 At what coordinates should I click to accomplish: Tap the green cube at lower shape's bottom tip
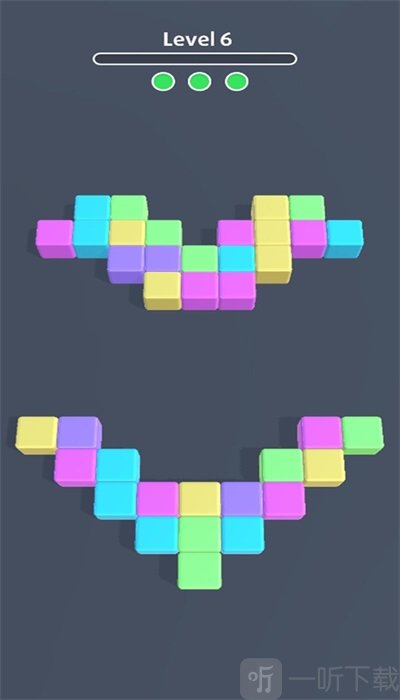(x=200, y=571)
